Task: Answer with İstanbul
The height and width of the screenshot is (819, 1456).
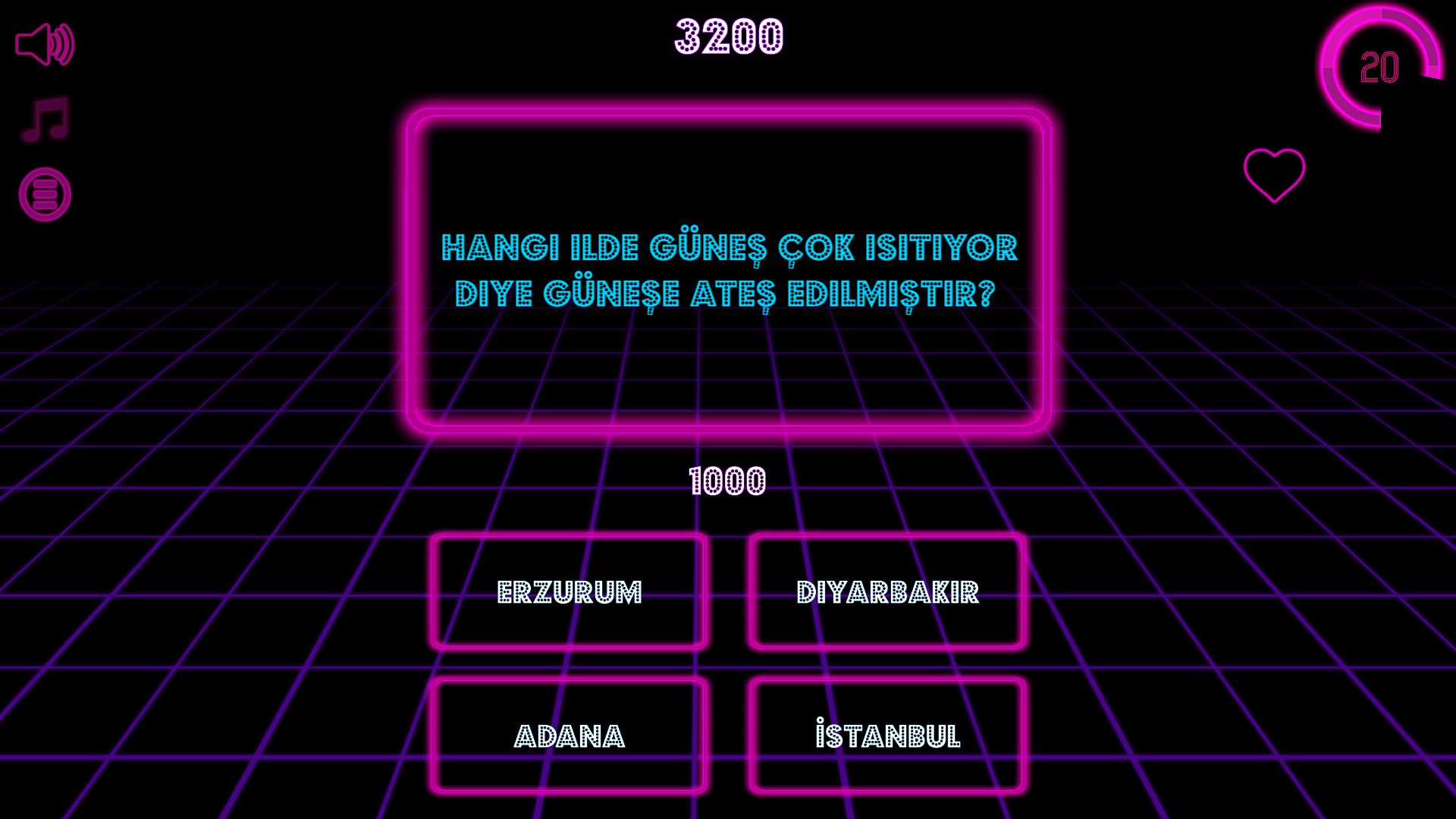Action: coord(887,736)
